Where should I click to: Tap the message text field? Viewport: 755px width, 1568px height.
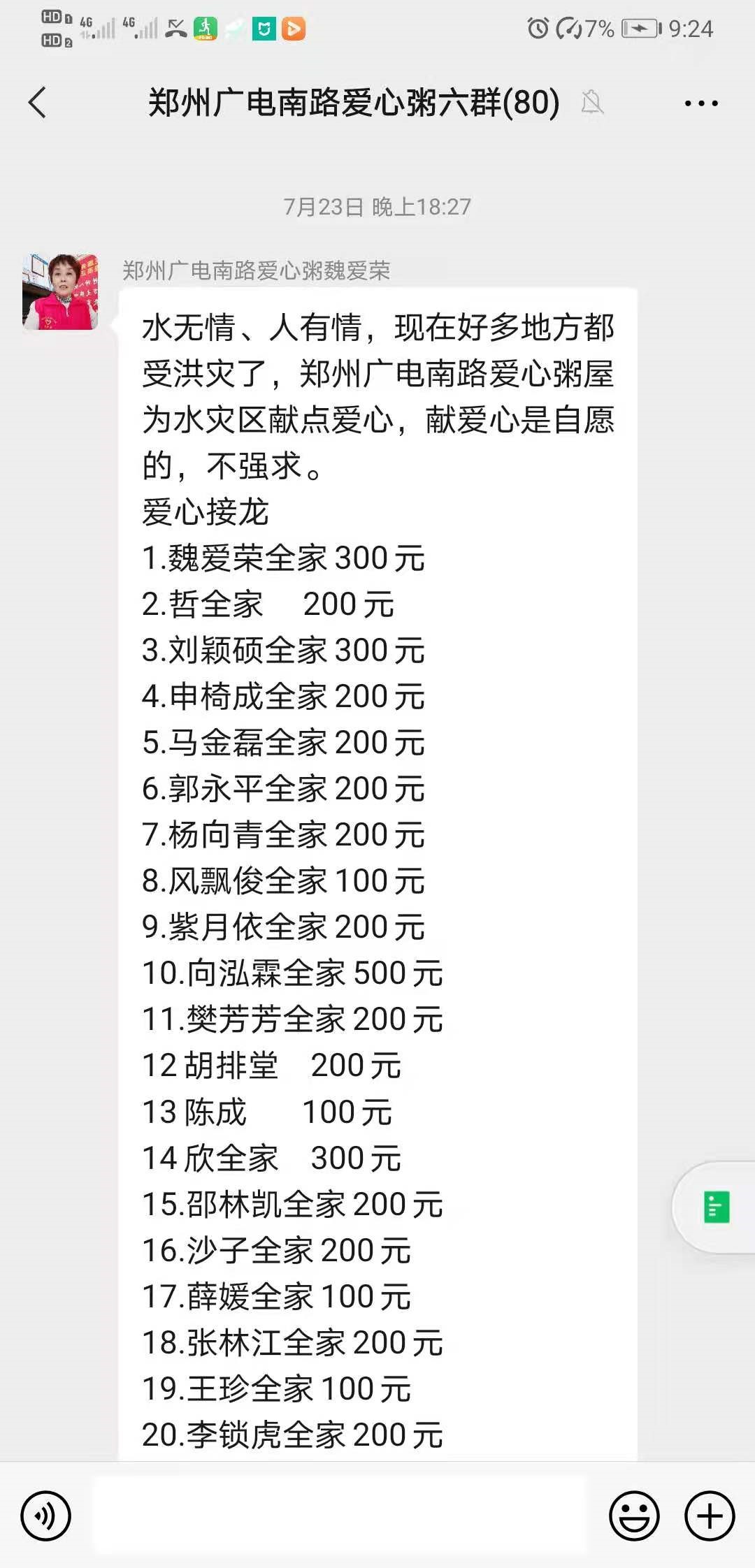[340, 1516]
